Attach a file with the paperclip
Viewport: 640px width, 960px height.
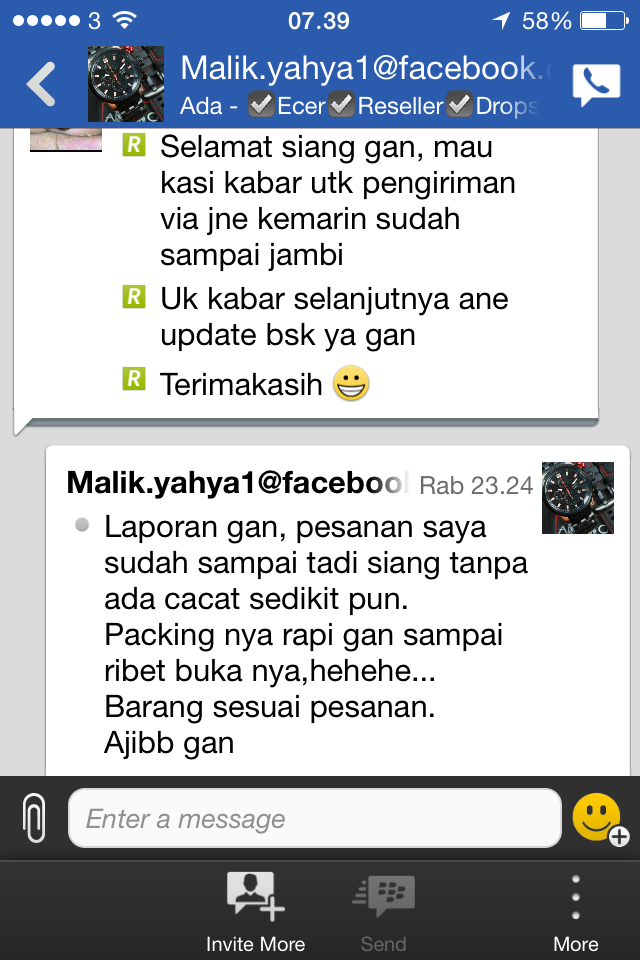click(34, 819)
